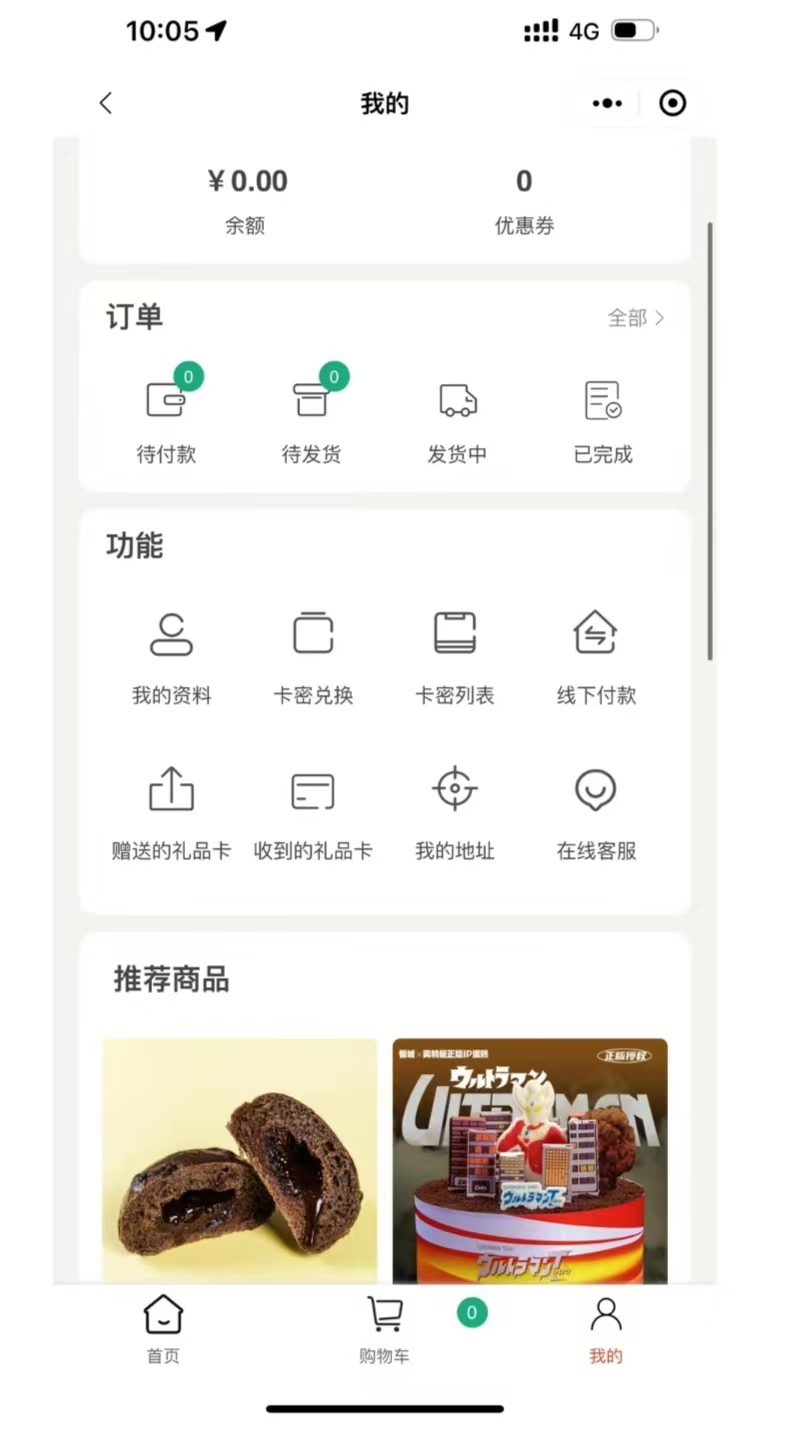Switch to the 购物车 cart tab
The width and height of the screenshot is (792, 1431).
(384, 1330)
